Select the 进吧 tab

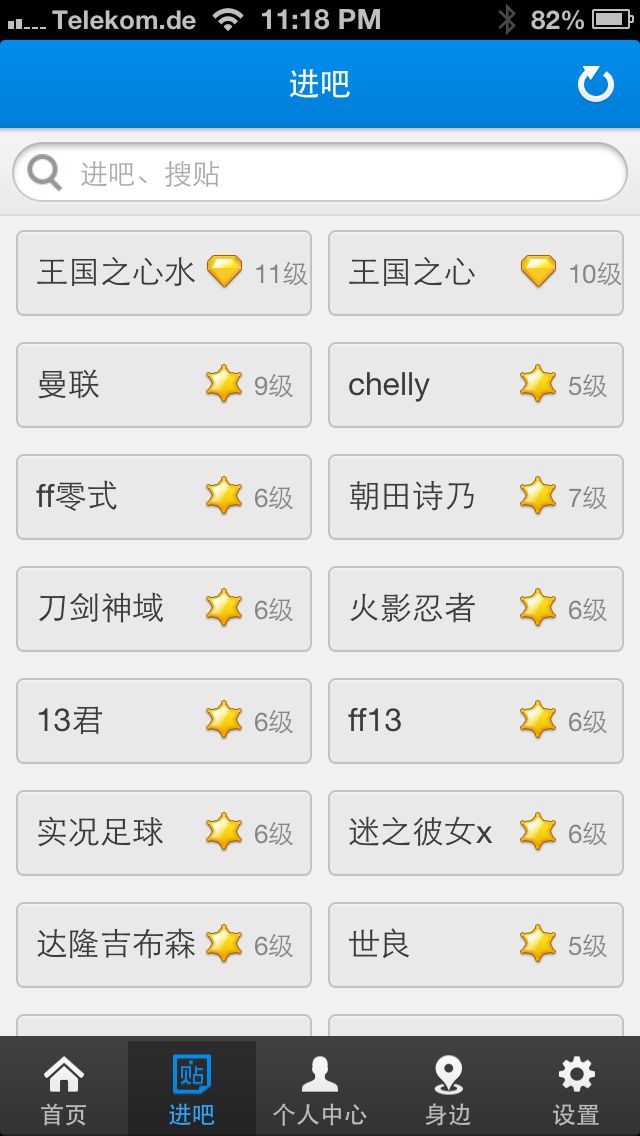point(192,1091)
